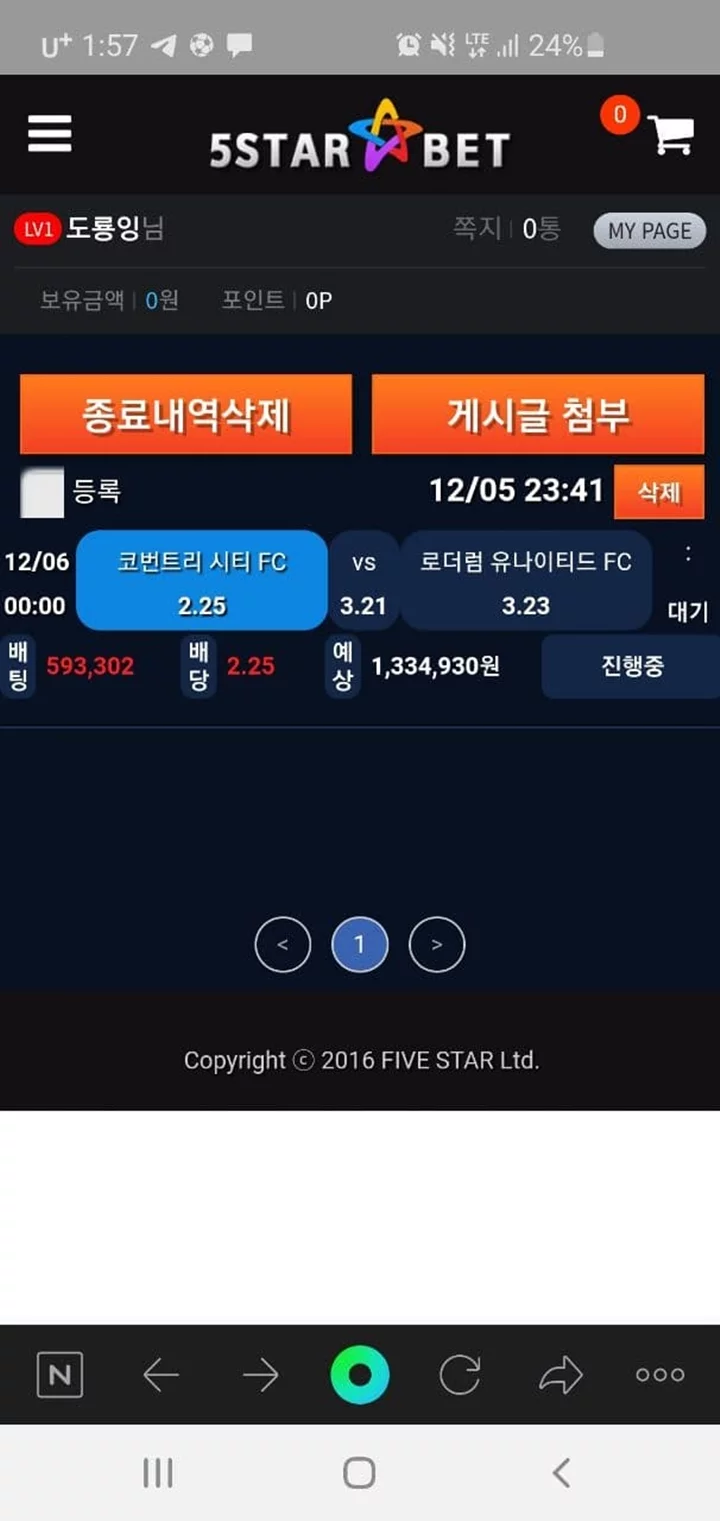Tap the browser's N home button
Screen dimensions: 720x1521
tap(60, 1375)
